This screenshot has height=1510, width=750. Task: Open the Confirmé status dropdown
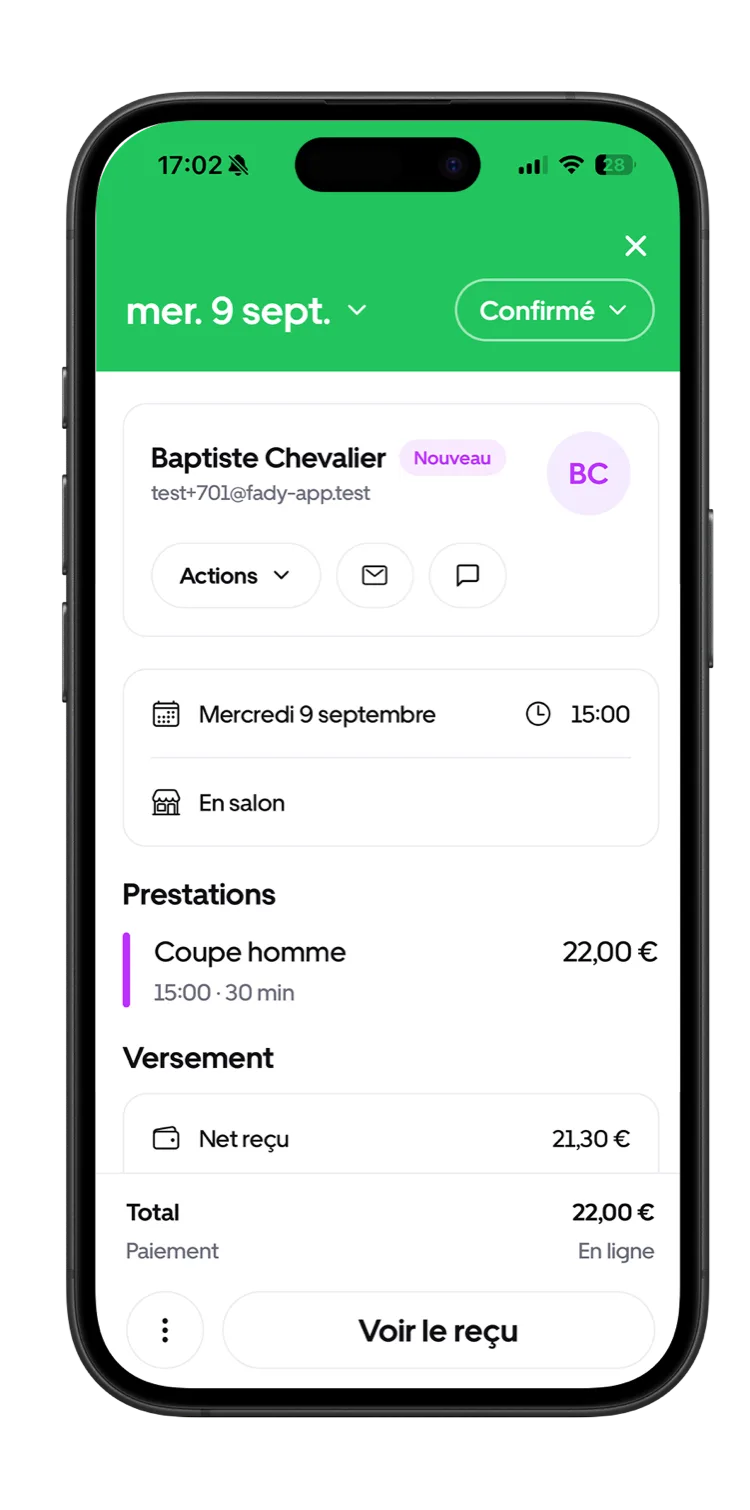point(554,310)
